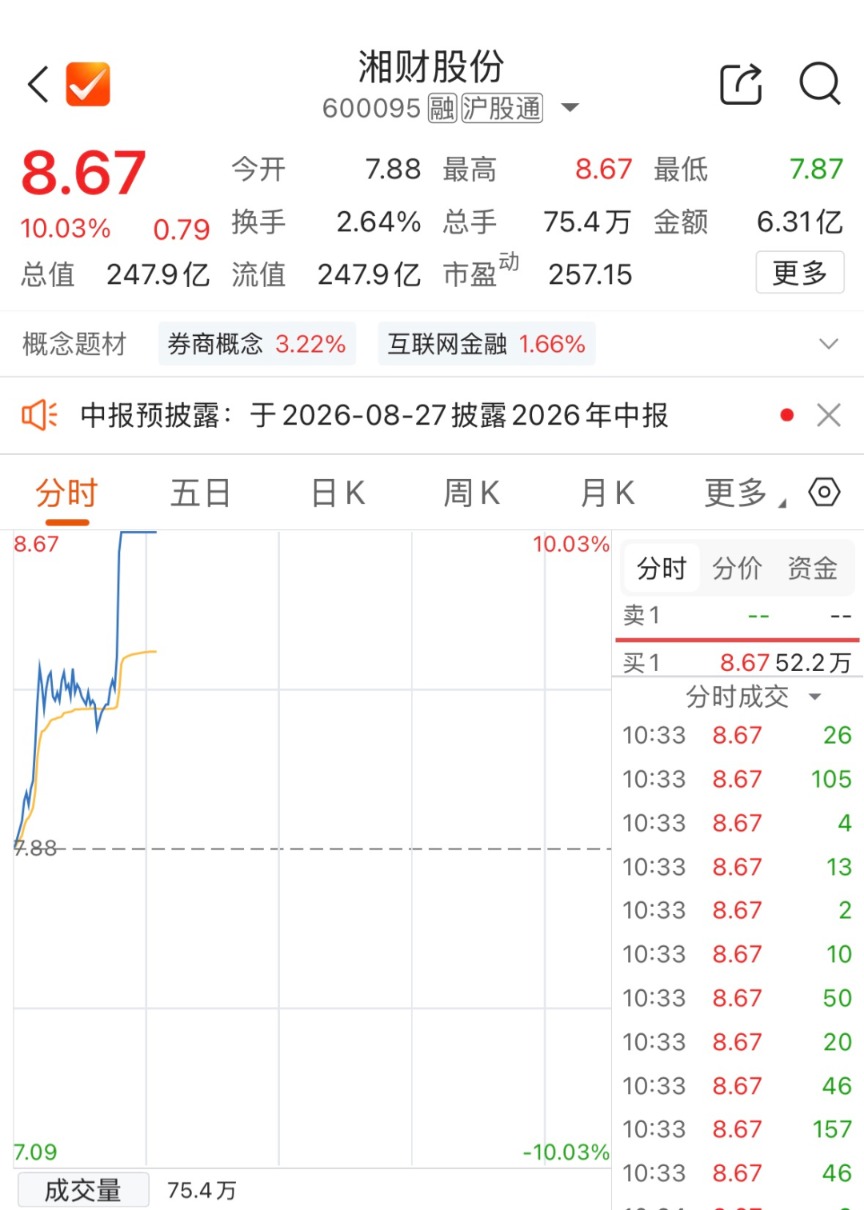The height and width of the screenshot is (1210, 864).
Task: Open the 券商概念 concept chip
Action: [257, 345]
